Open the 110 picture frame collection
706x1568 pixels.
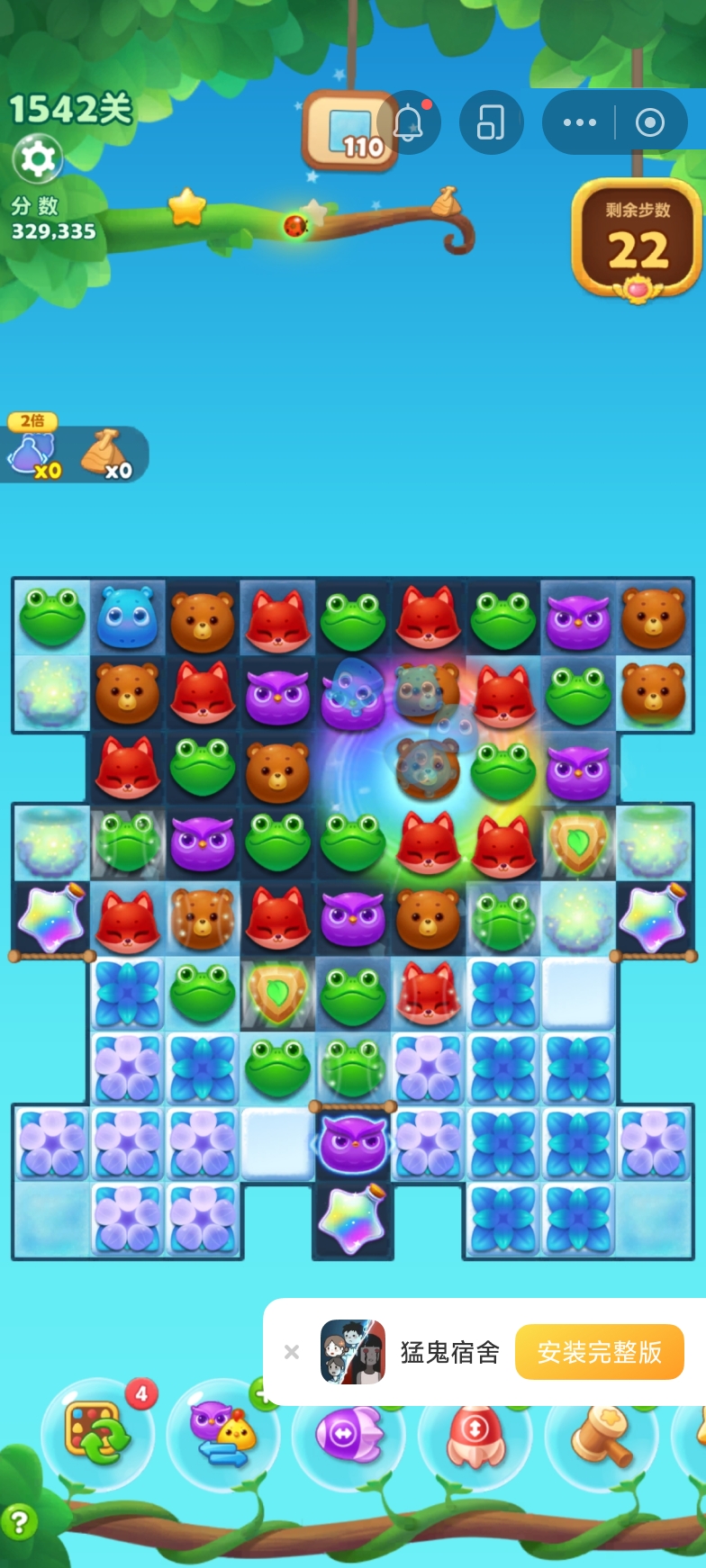[351, 131]
